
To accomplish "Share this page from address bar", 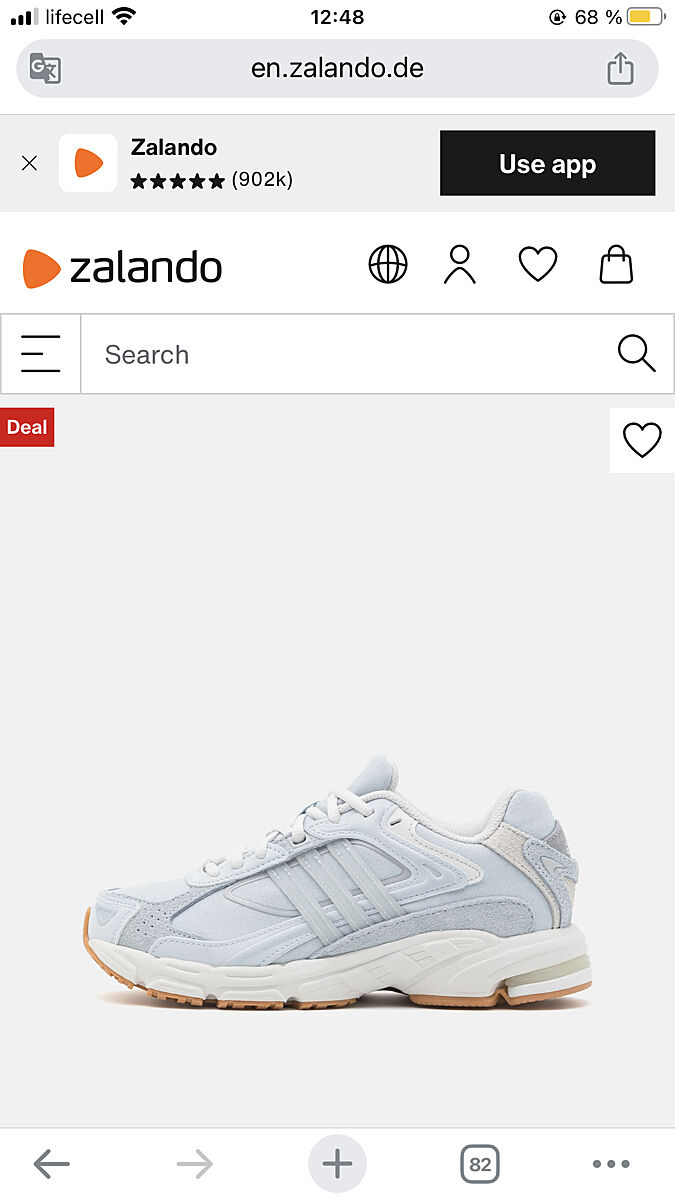I will pyautogui.click(x=620, y=69).
